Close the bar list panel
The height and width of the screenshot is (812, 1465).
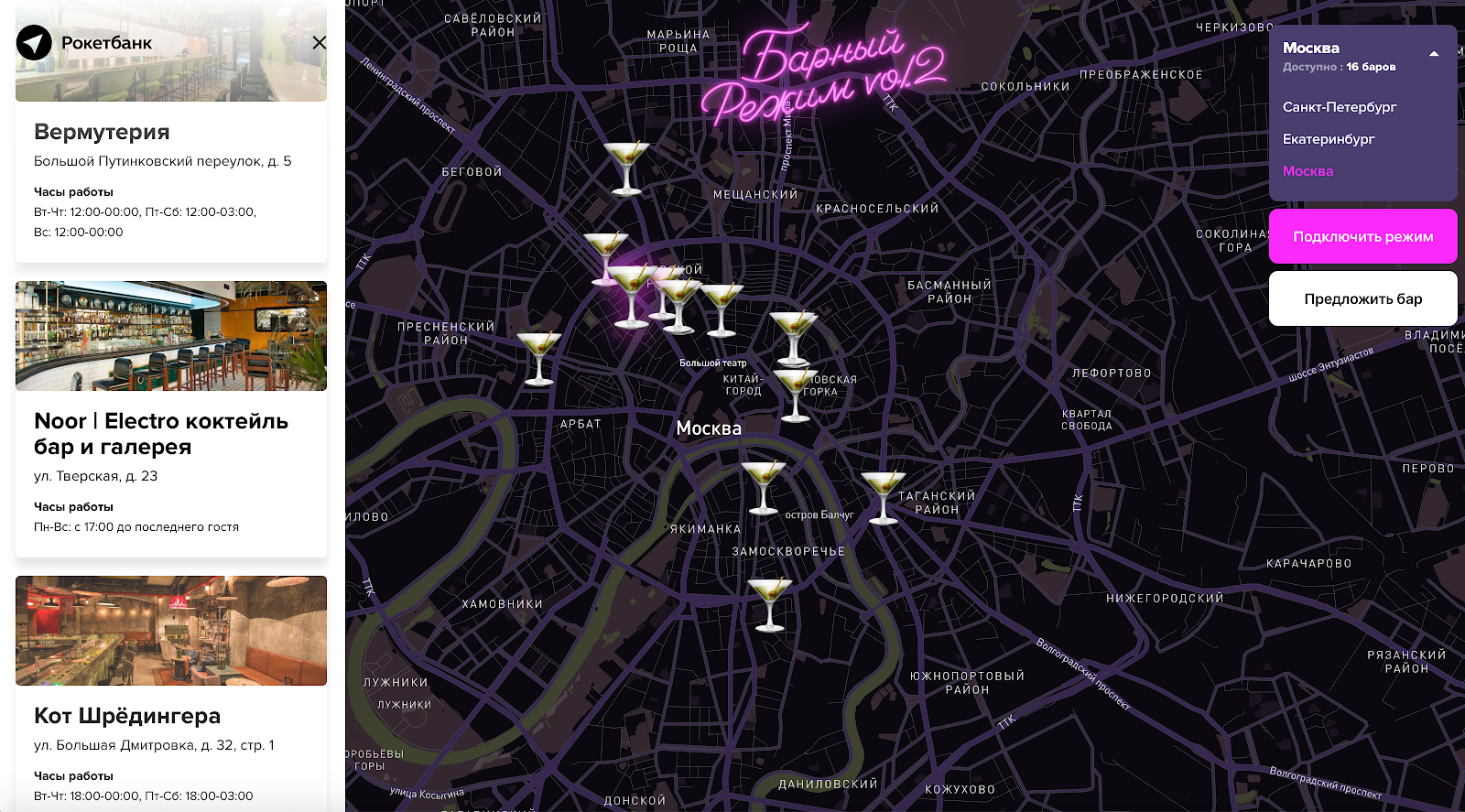click(319, 42)
